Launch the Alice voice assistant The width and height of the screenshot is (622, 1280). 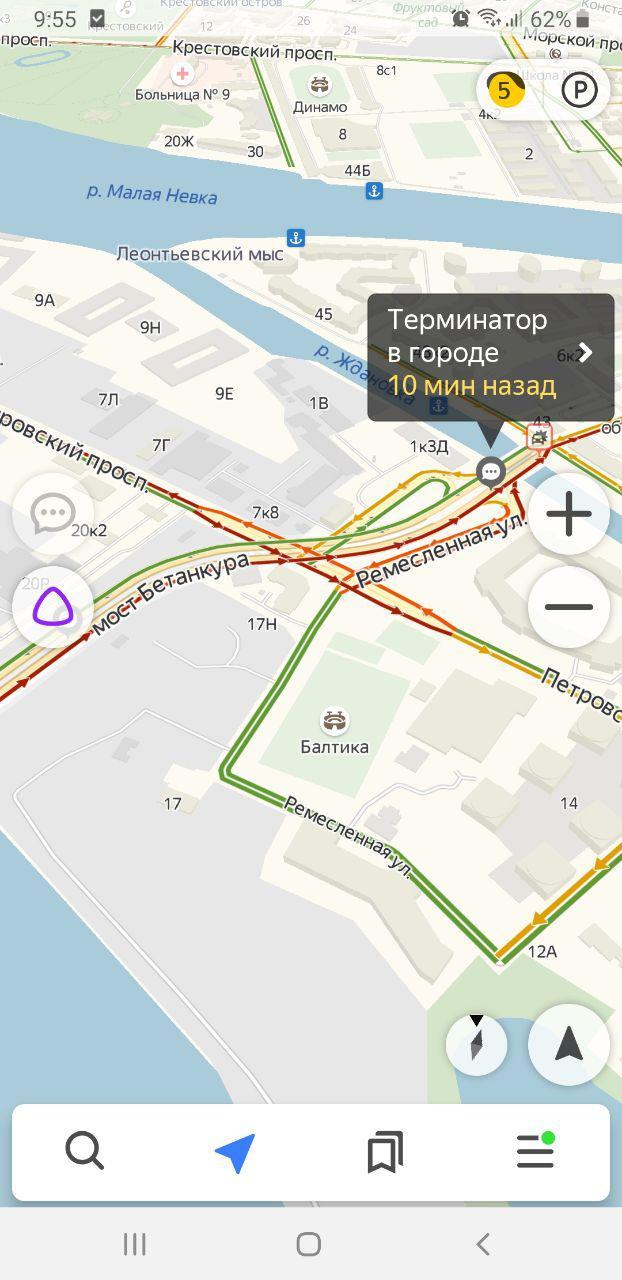point(52,607)
